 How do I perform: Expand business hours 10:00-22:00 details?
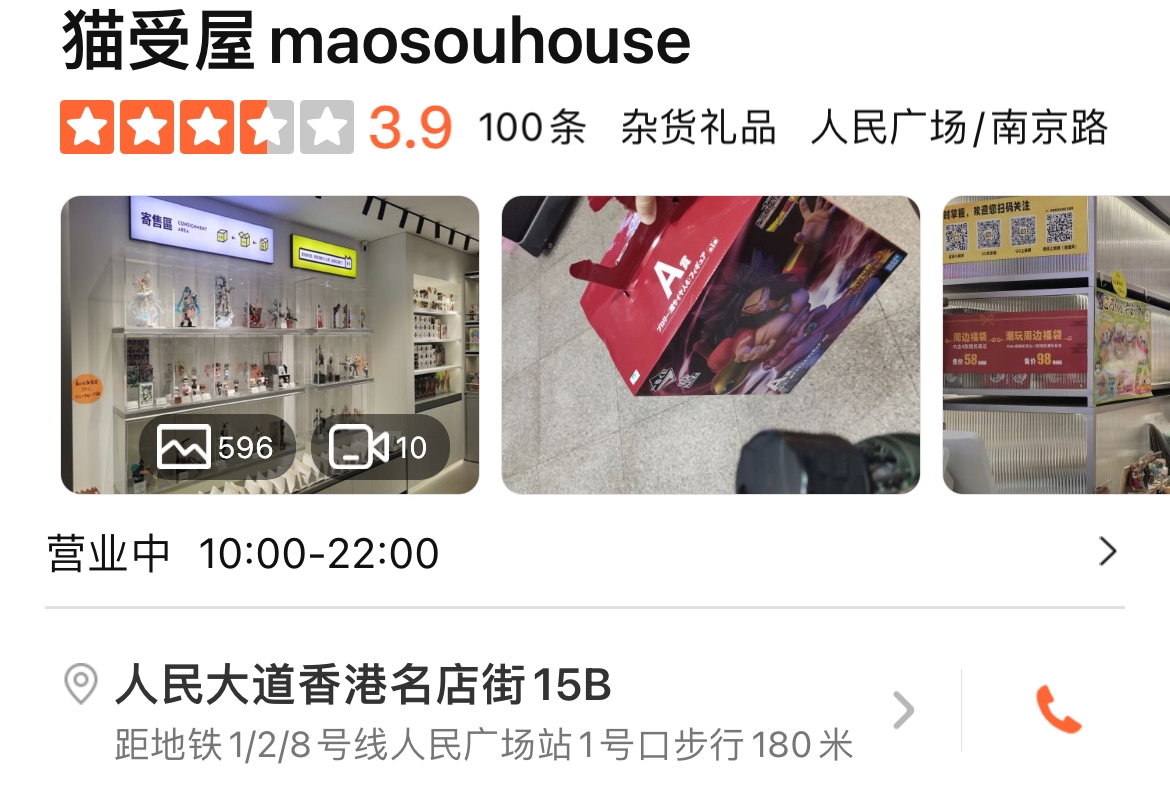tap(1106, 552)
